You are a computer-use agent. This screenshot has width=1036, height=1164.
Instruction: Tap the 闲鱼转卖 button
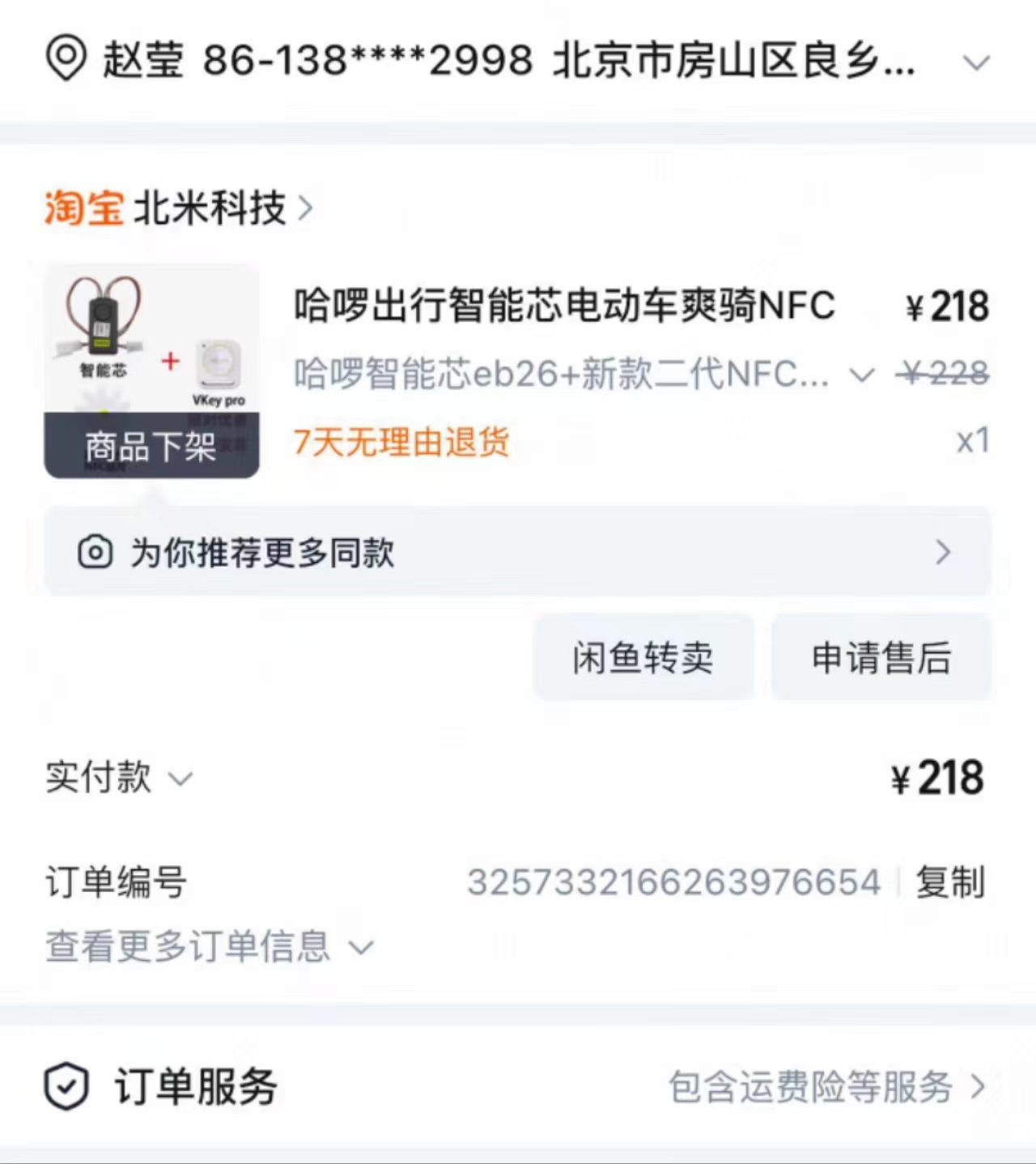pyautogui.click(x=643, y=657)
